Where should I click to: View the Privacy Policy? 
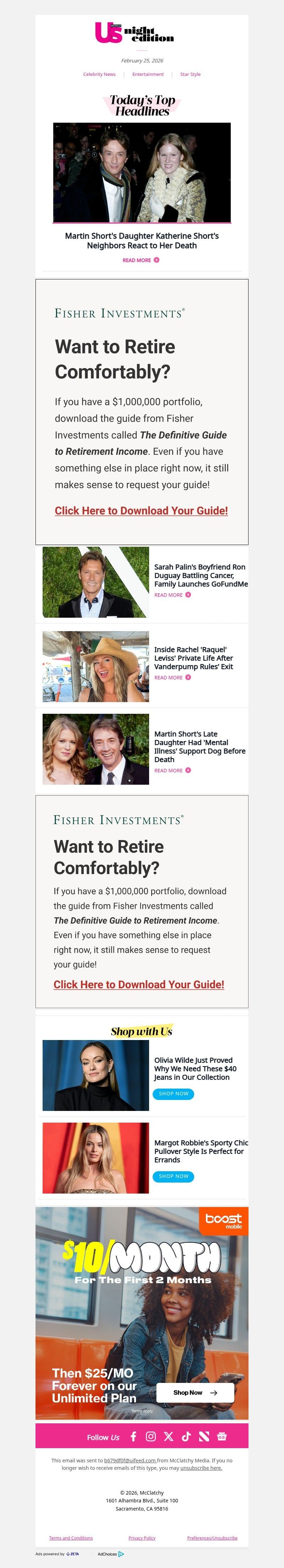pos(142,1538)
